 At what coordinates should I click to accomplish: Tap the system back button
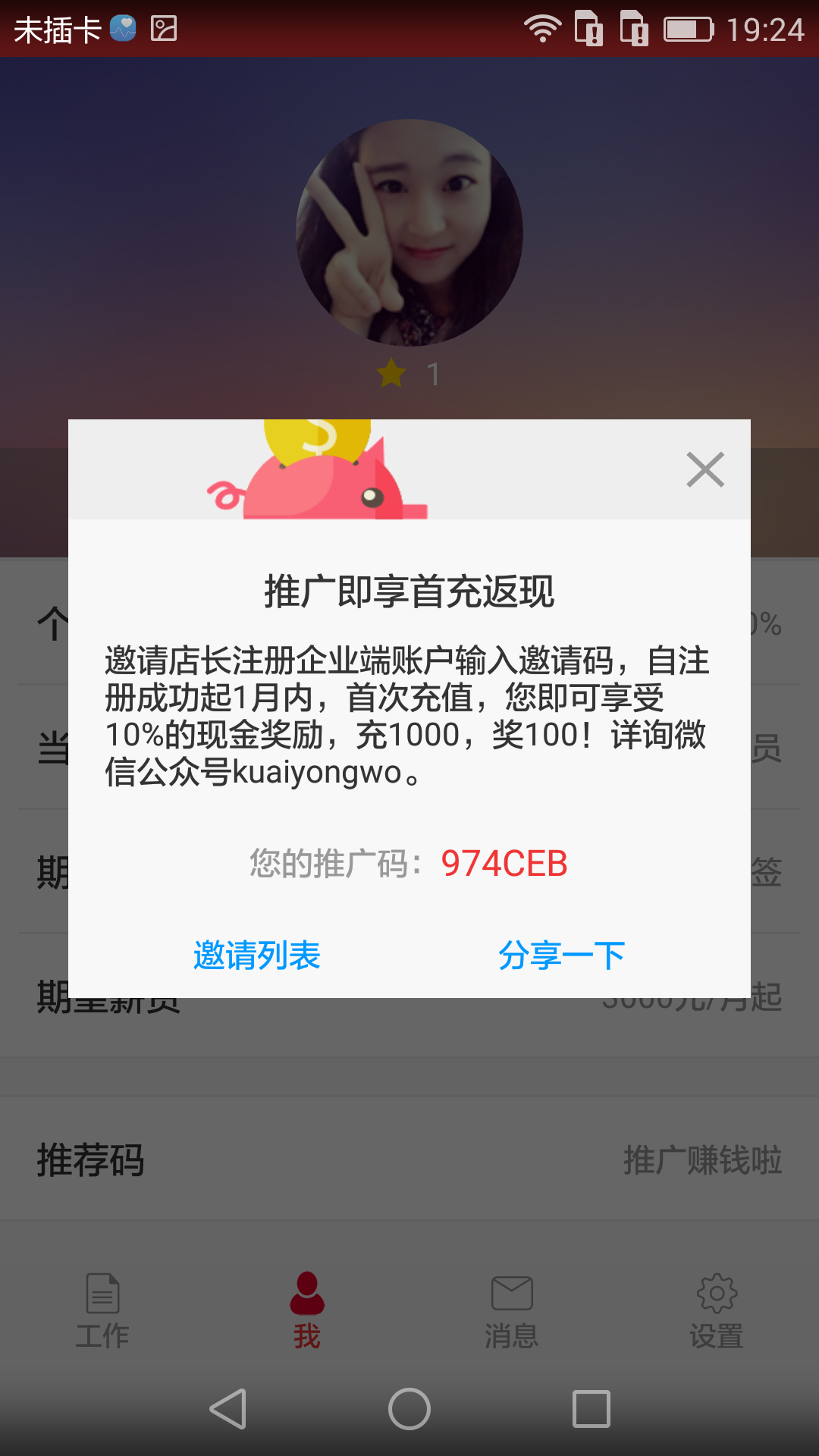tap(227, 1409)
